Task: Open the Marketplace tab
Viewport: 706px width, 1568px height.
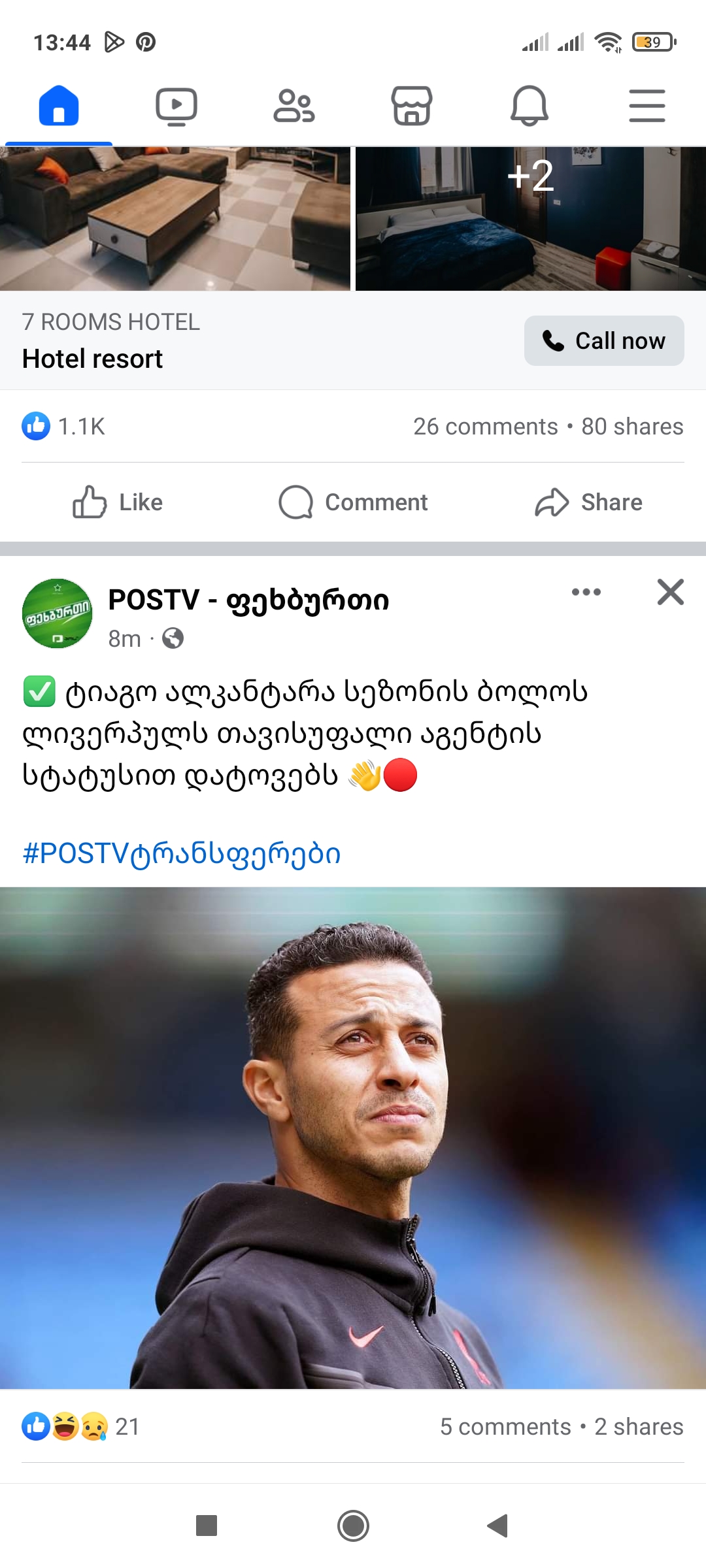Action: point(412,106)
